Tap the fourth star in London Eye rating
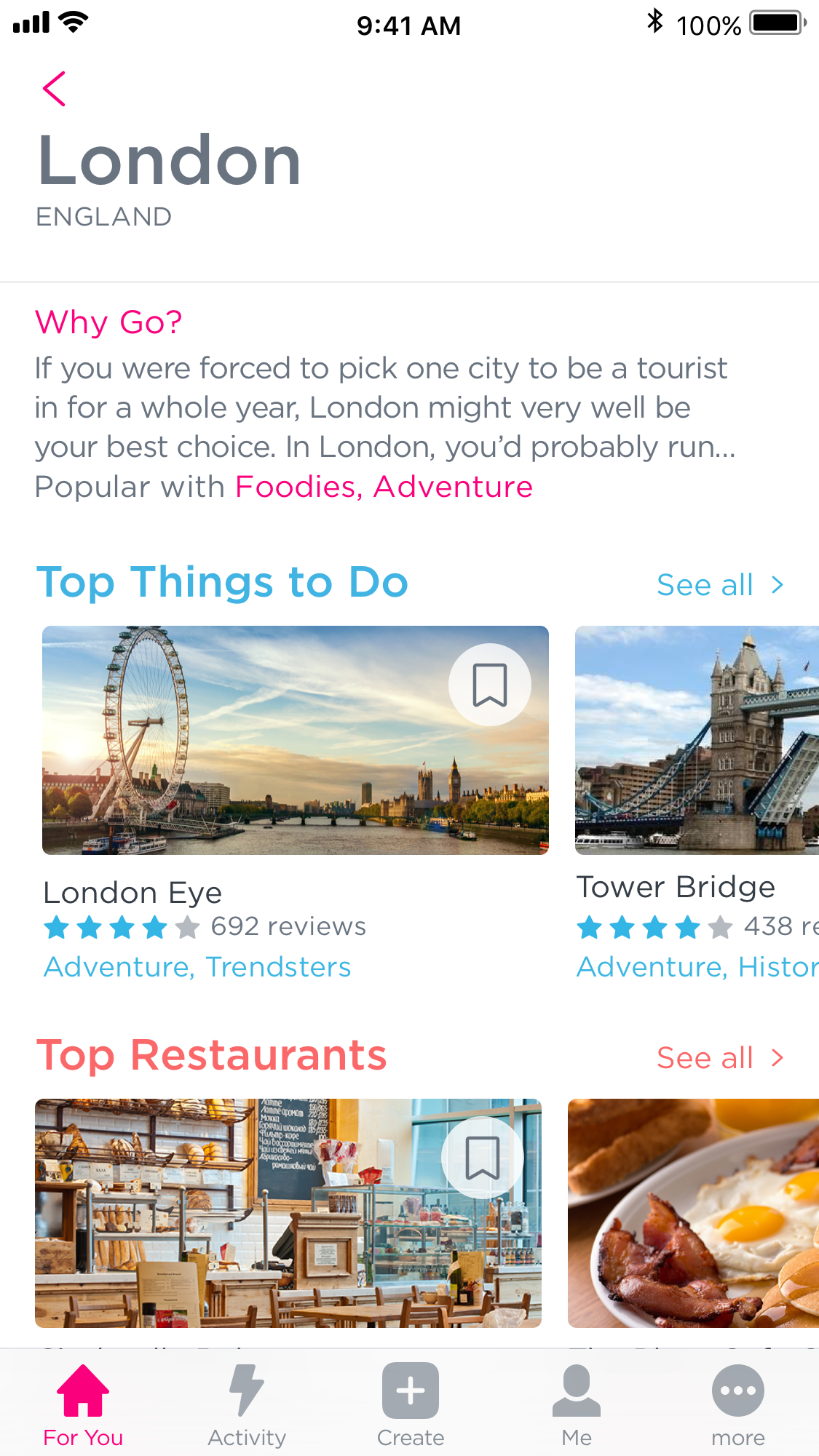 tap(155, 926)
